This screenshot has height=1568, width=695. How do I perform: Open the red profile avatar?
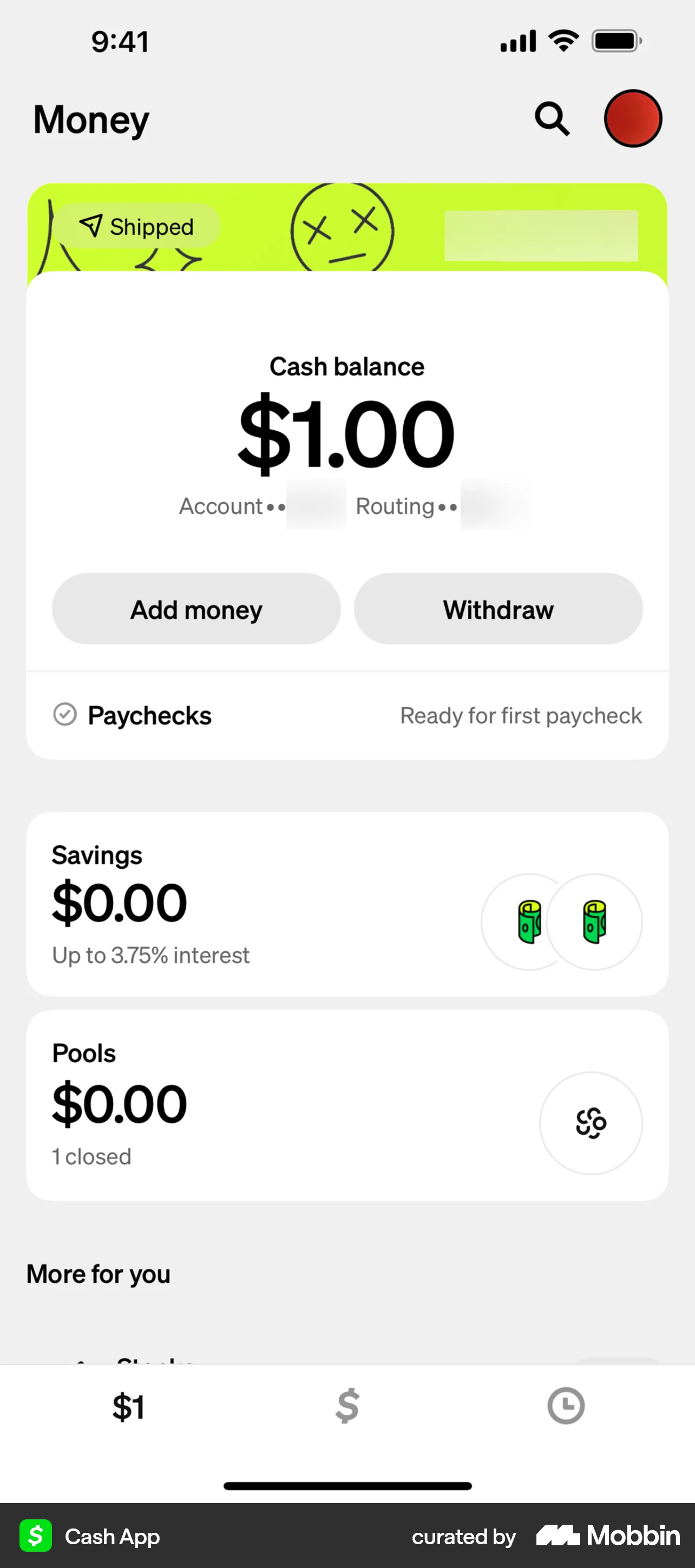(633, 118)
